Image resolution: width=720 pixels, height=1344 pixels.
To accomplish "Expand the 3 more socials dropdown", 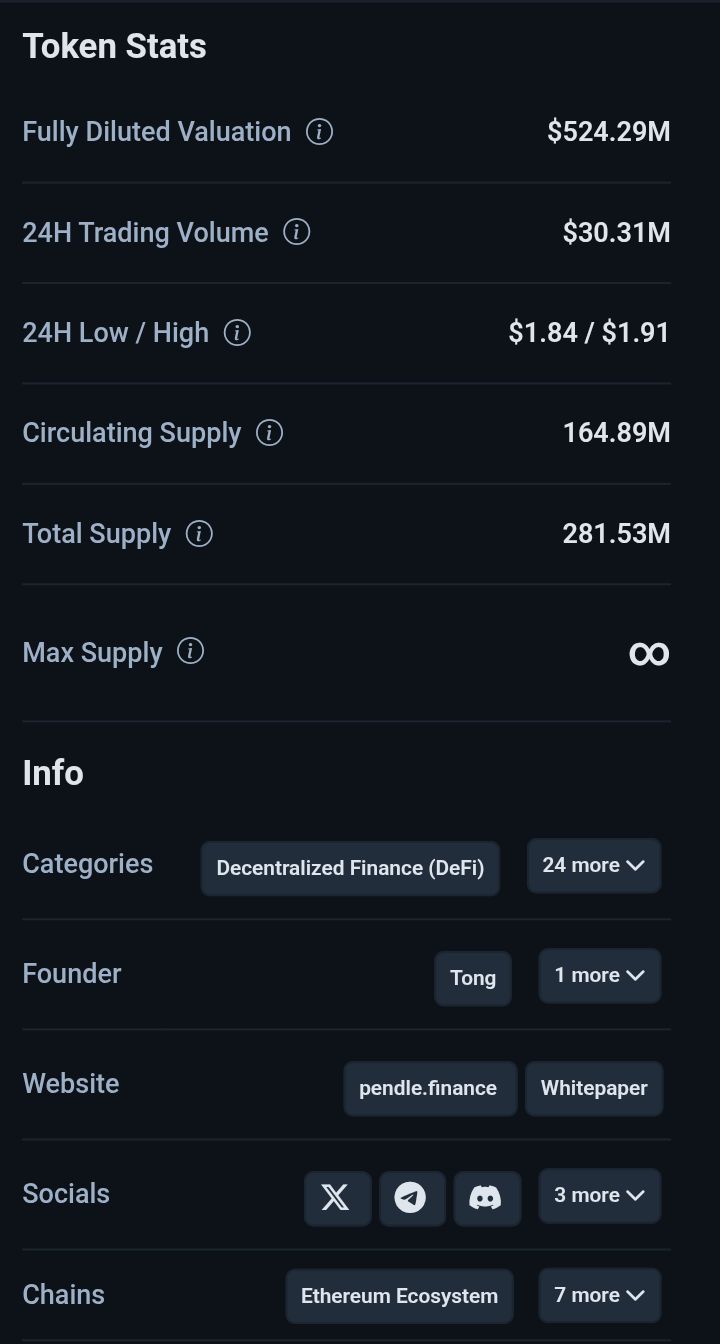I will [600, 1196].
